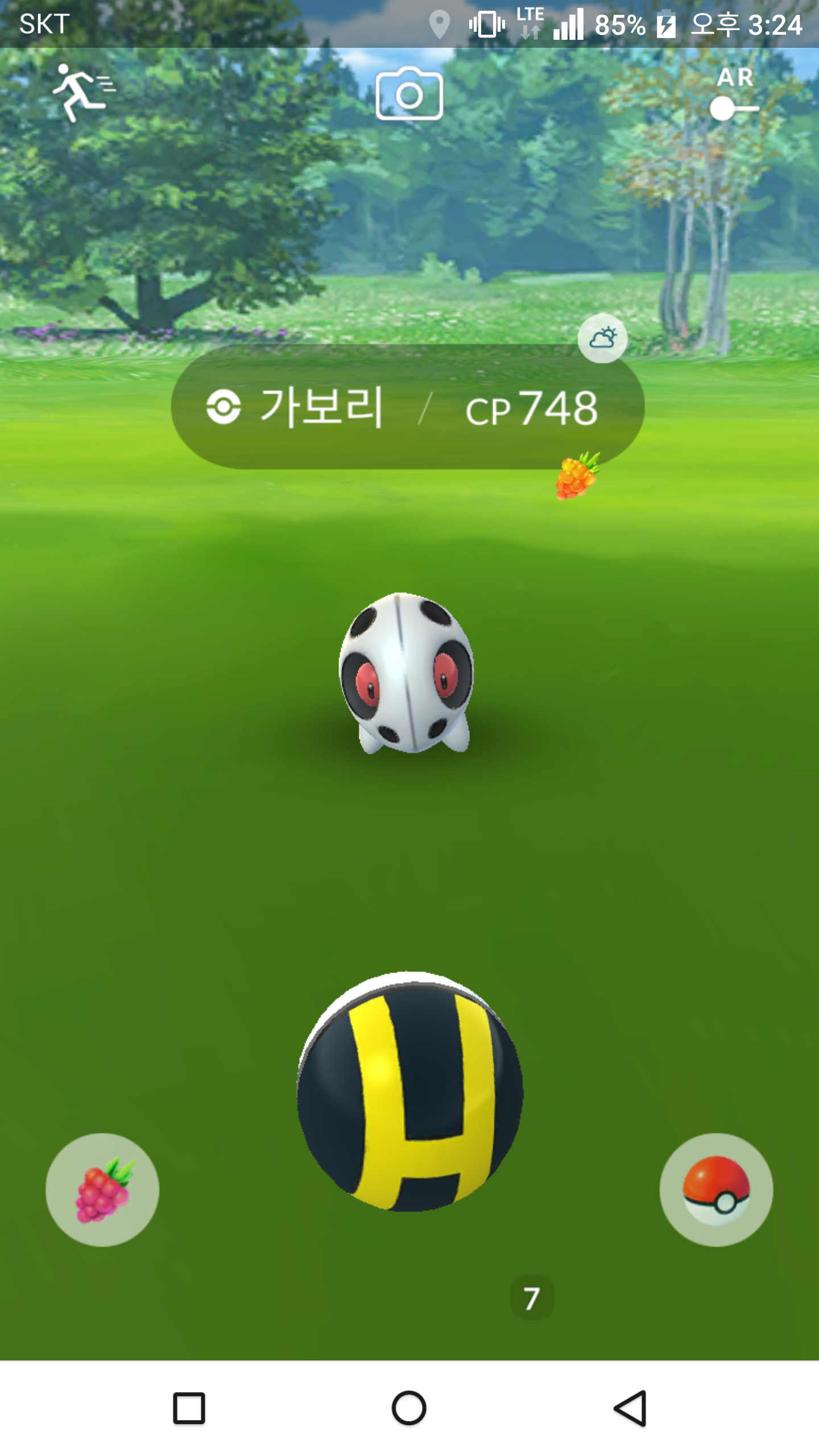
Task: Open the berry selection button
Action: [x=102, y=1190]
